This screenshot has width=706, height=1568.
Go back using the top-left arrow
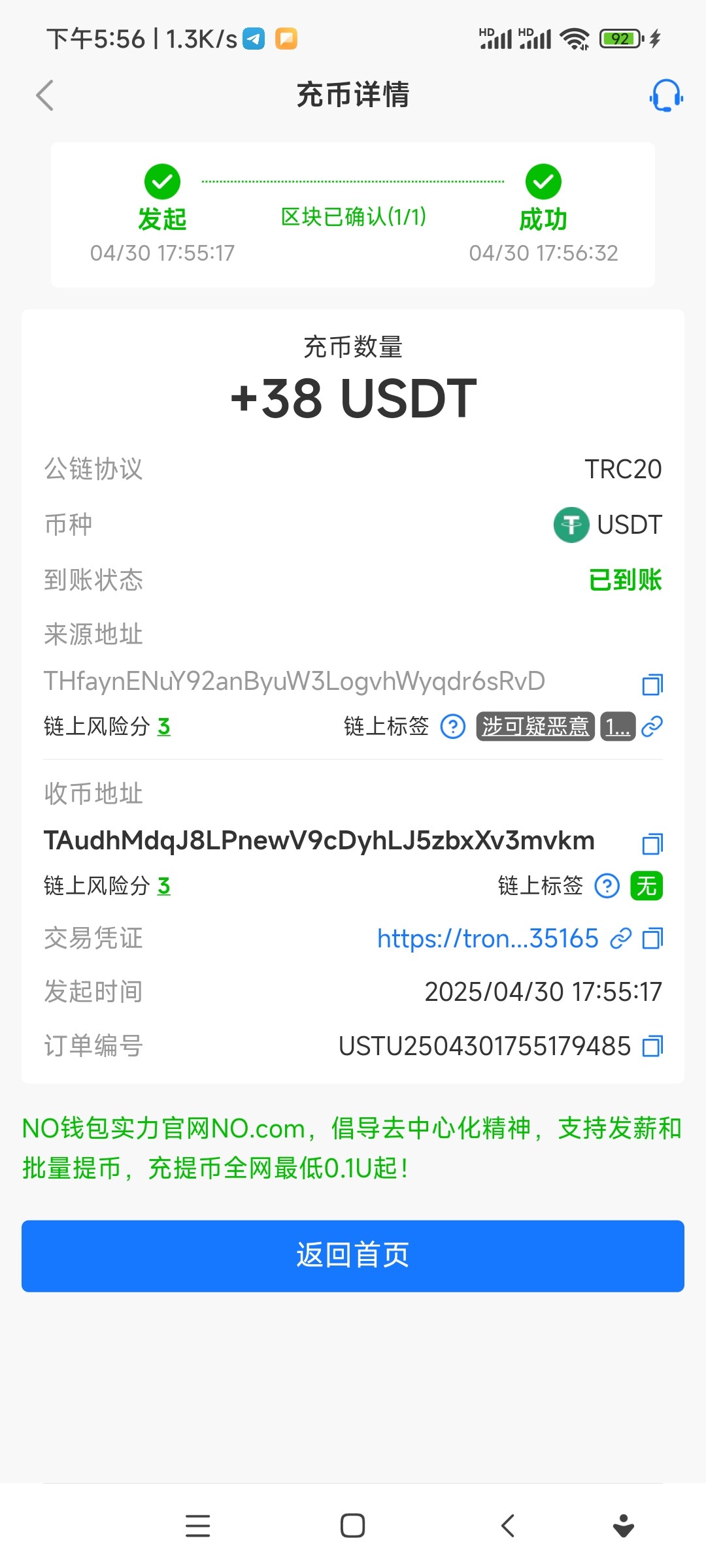pos(44,95)
